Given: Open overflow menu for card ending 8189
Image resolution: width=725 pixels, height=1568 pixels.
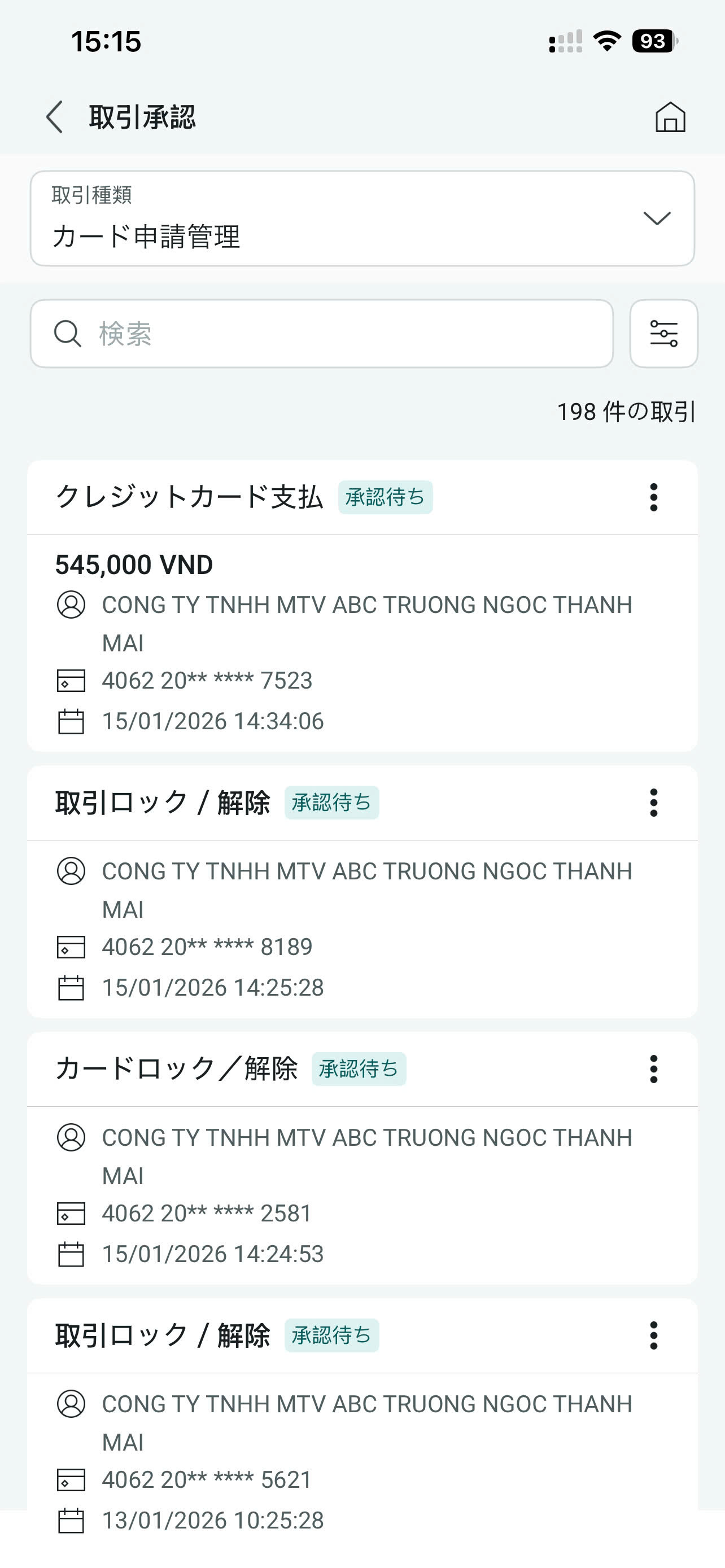Looking at the screenshot, I should [654, 803].
